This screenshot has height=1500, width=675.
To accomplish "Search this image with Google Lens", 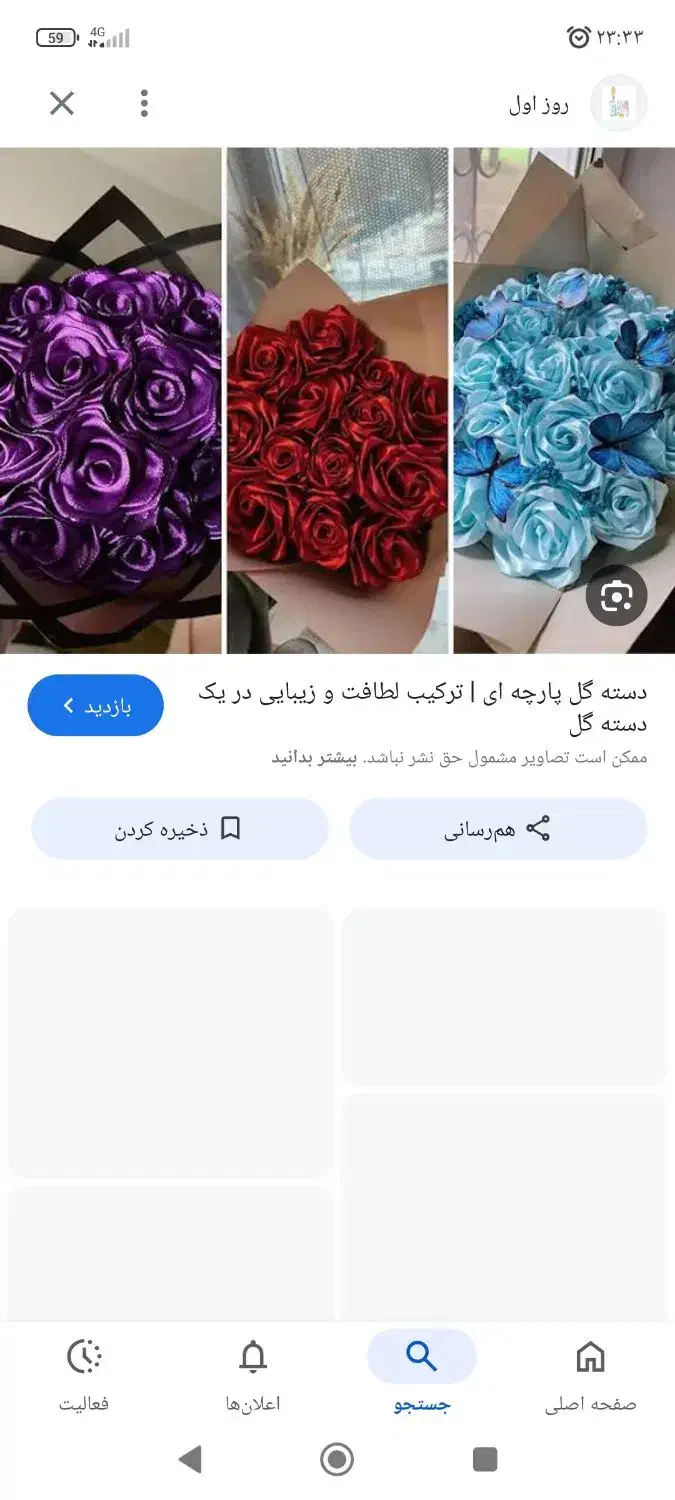I will click(616, 597).
